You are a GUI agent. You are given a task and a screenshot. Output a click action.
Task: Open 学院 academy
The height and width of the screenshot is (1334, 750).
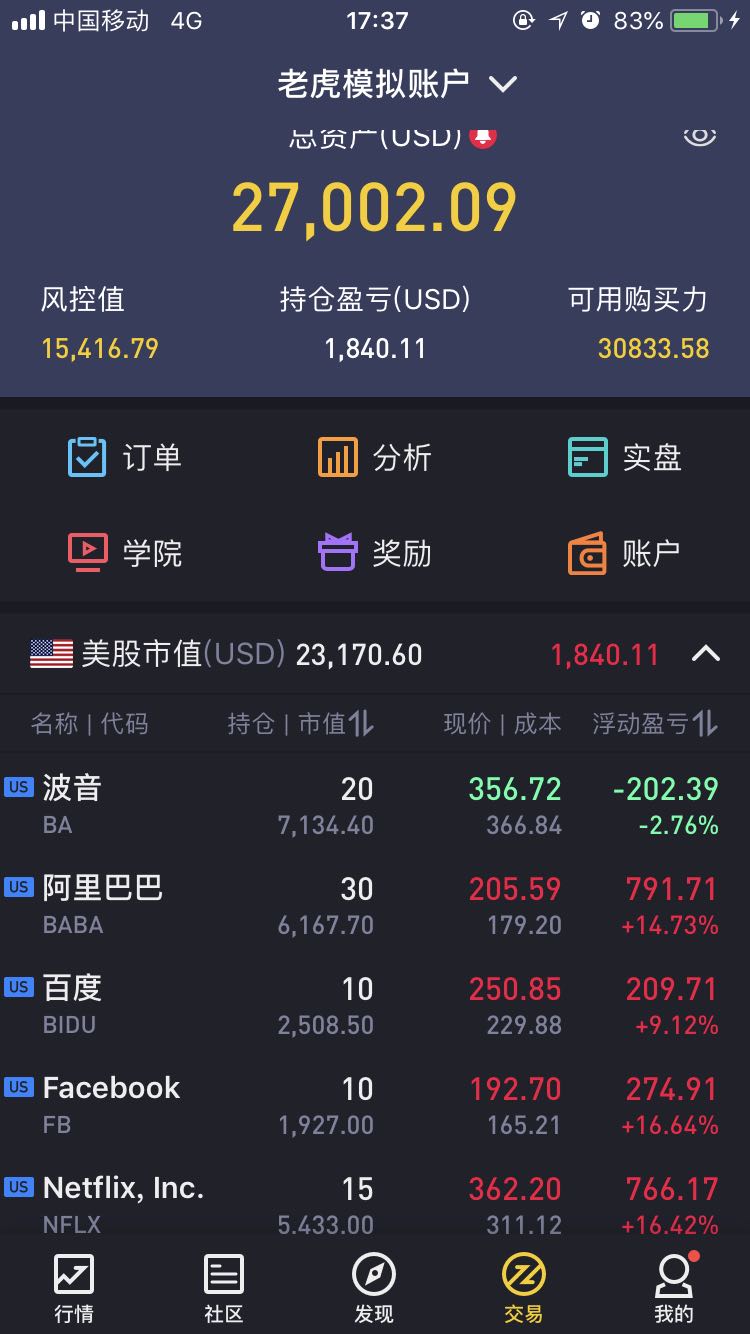pos(124,552)
